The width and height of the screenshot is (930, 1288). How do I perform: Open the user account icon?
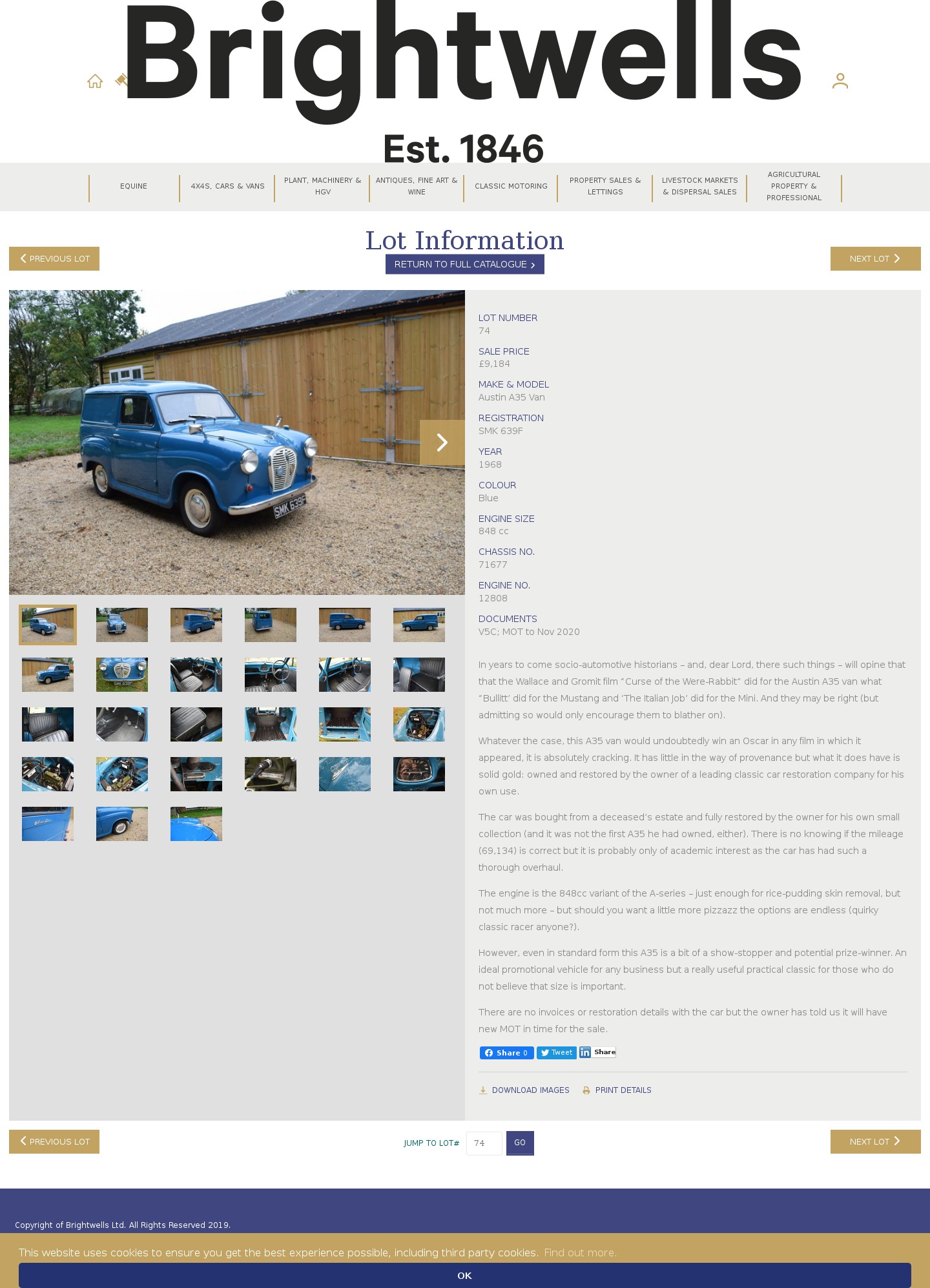point(840,81)
